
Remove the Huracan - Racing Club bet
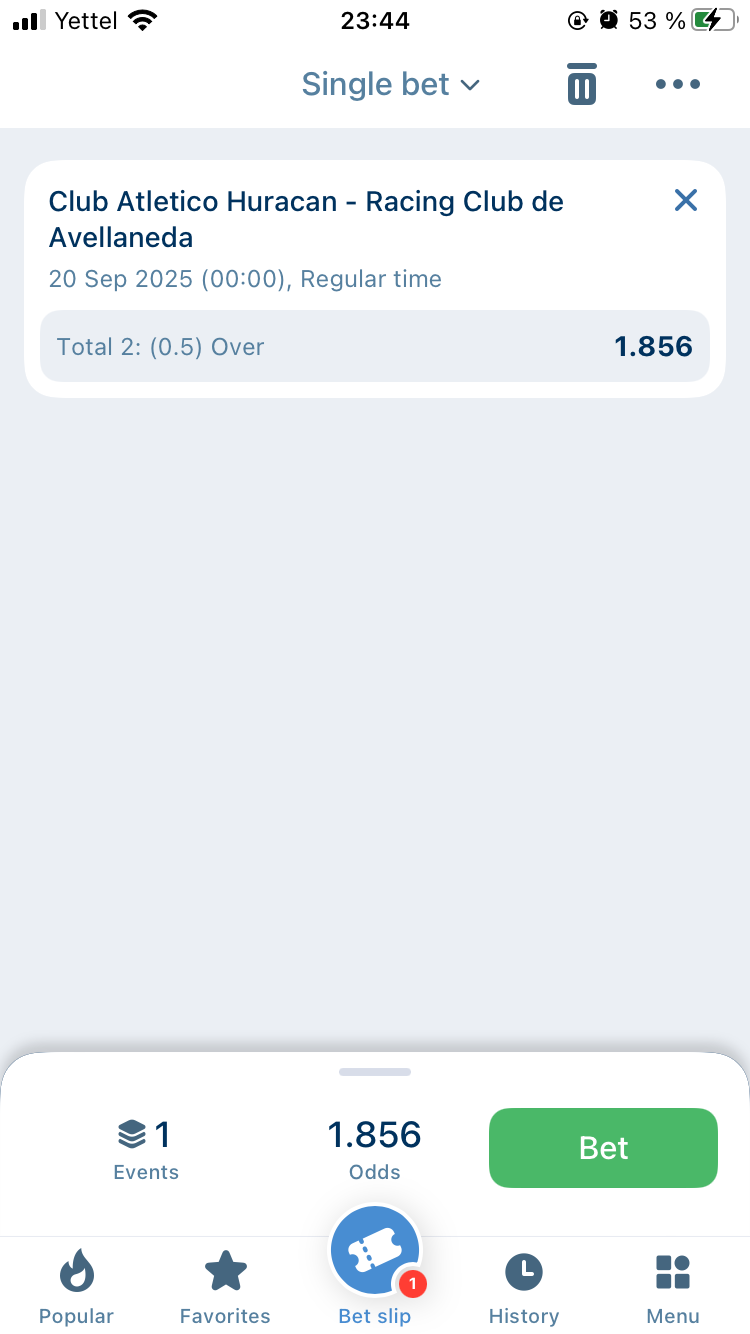pos(685,201)
